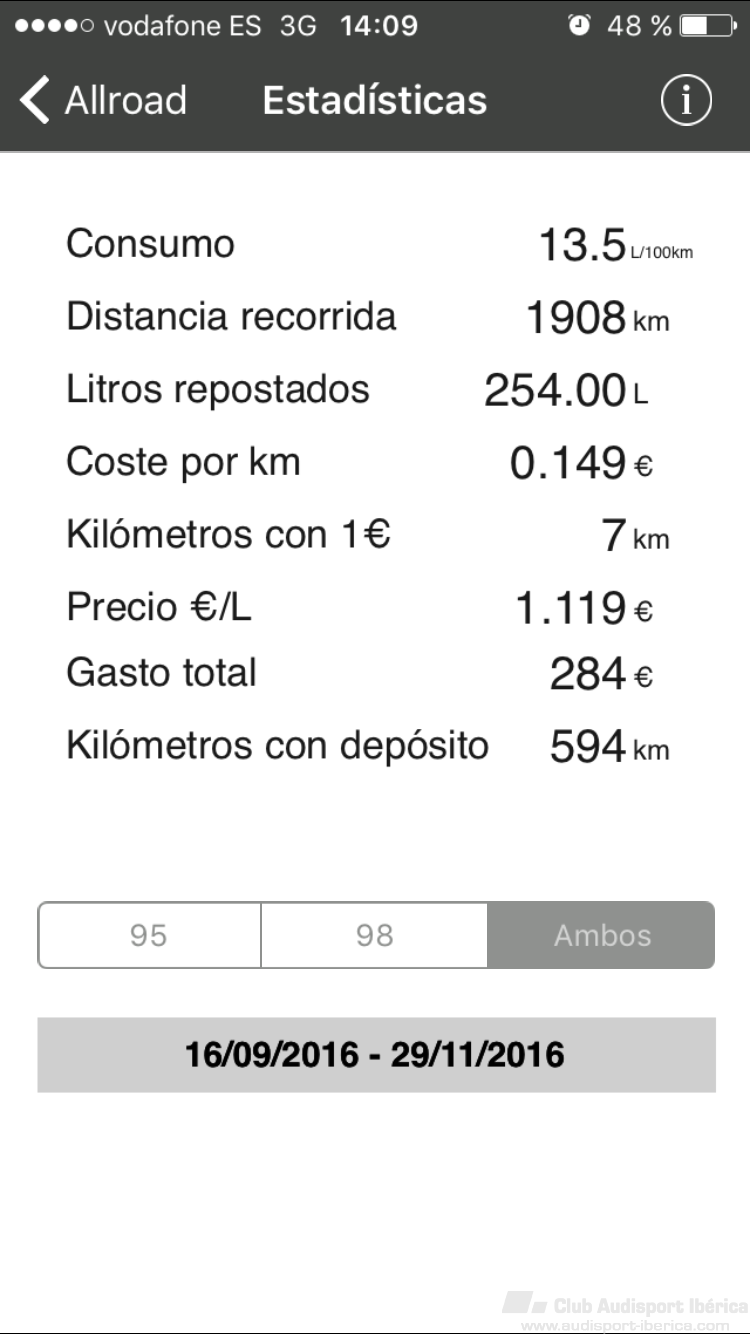750x1334 pixels.
Task: Select the 95 fuel segment
Action: (149, 935)
